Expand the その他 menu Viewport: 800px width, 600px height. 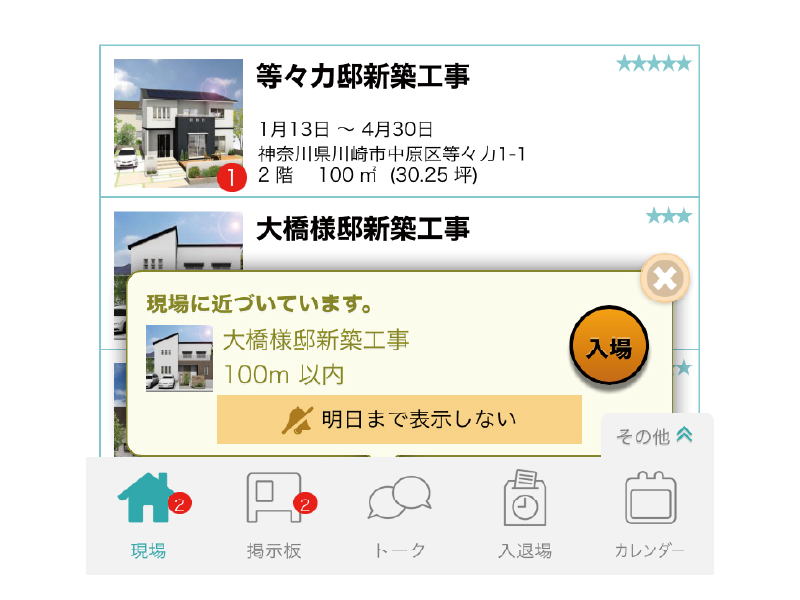[x=656, y=436]
